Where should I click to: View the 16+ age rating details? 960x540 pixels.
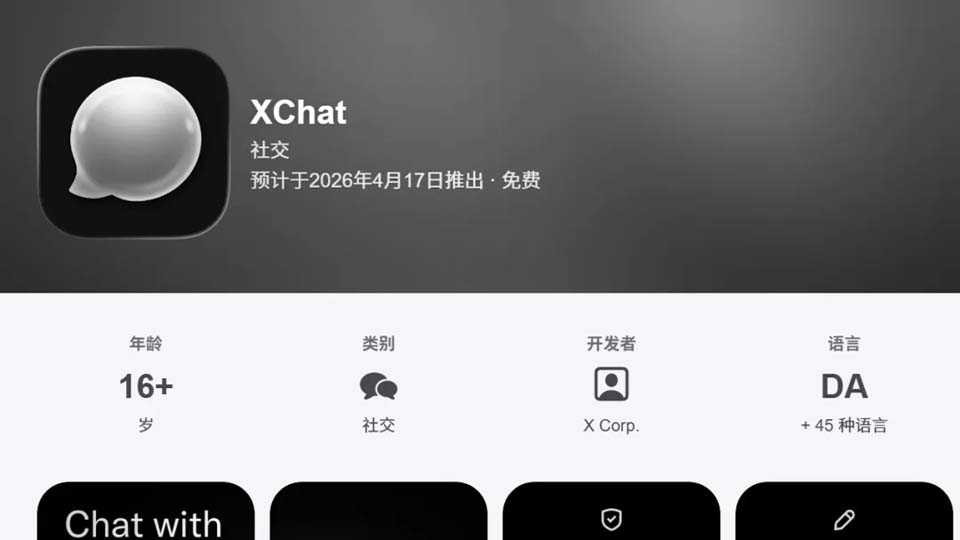point(146,386)
